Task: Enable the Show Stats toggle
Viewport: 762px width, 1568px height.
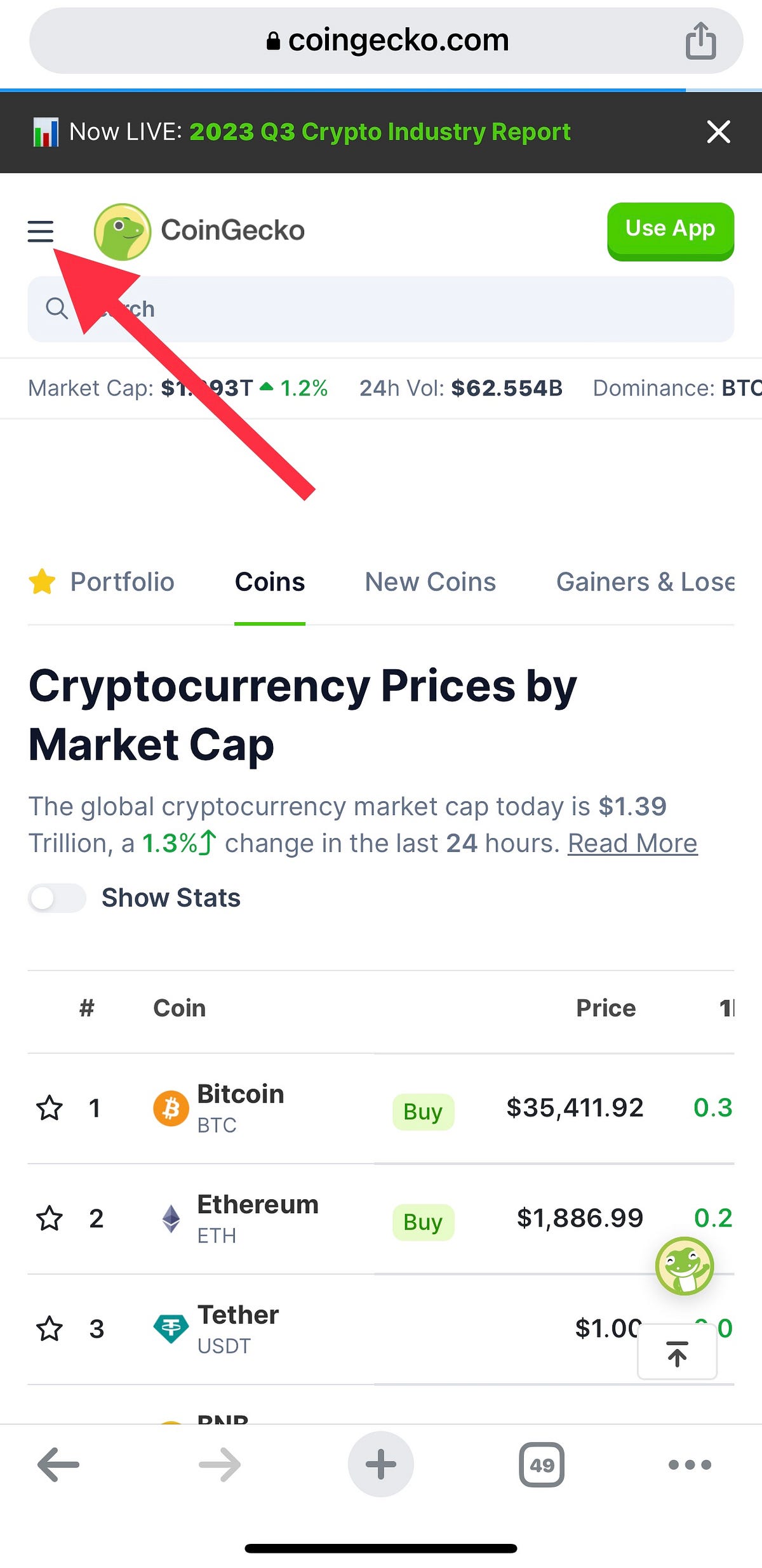Action: [57, 898]
